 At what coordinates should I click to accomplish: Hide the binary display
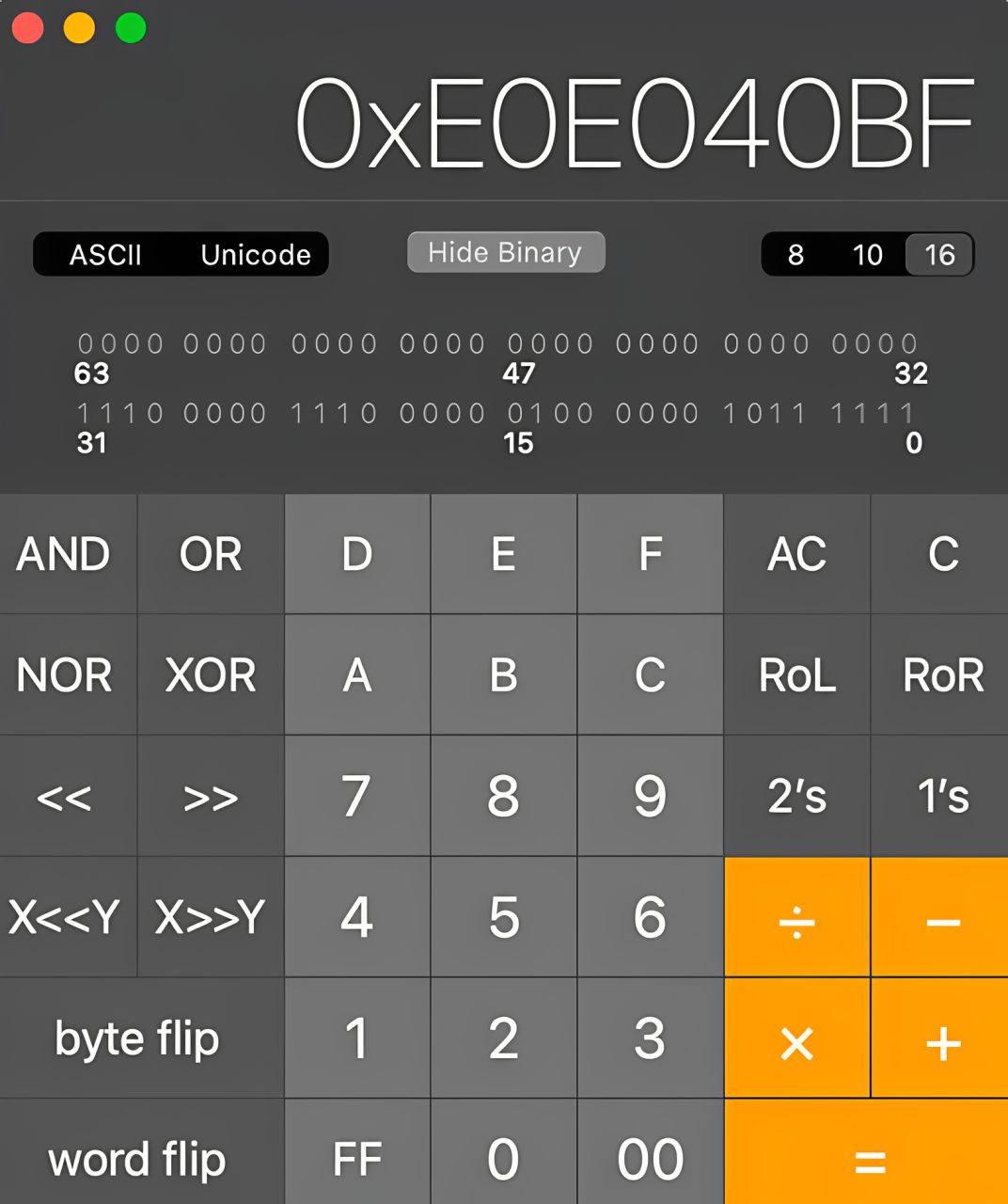[505, 252]
